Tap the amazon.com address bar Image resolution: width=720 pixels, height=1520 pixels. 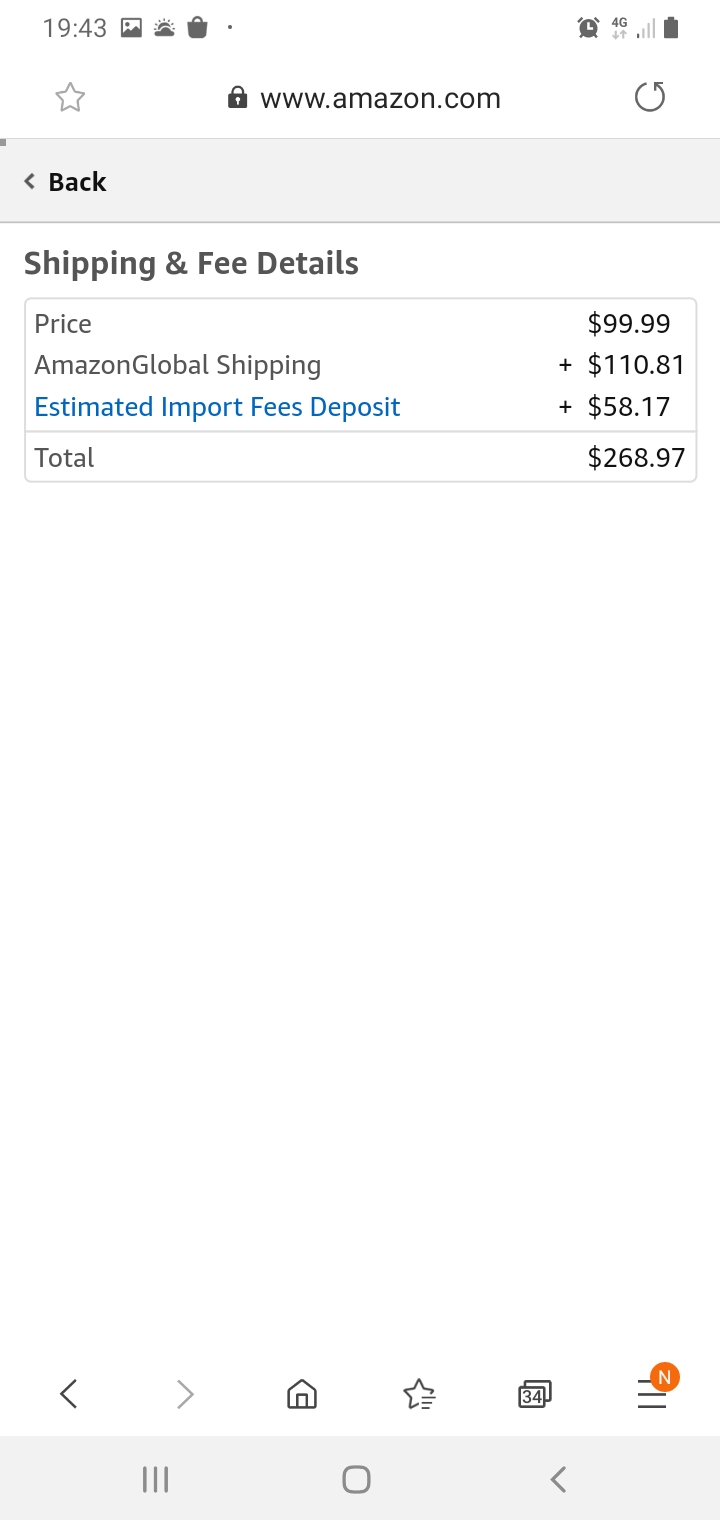pyautogui.click(x=365, y=98)
